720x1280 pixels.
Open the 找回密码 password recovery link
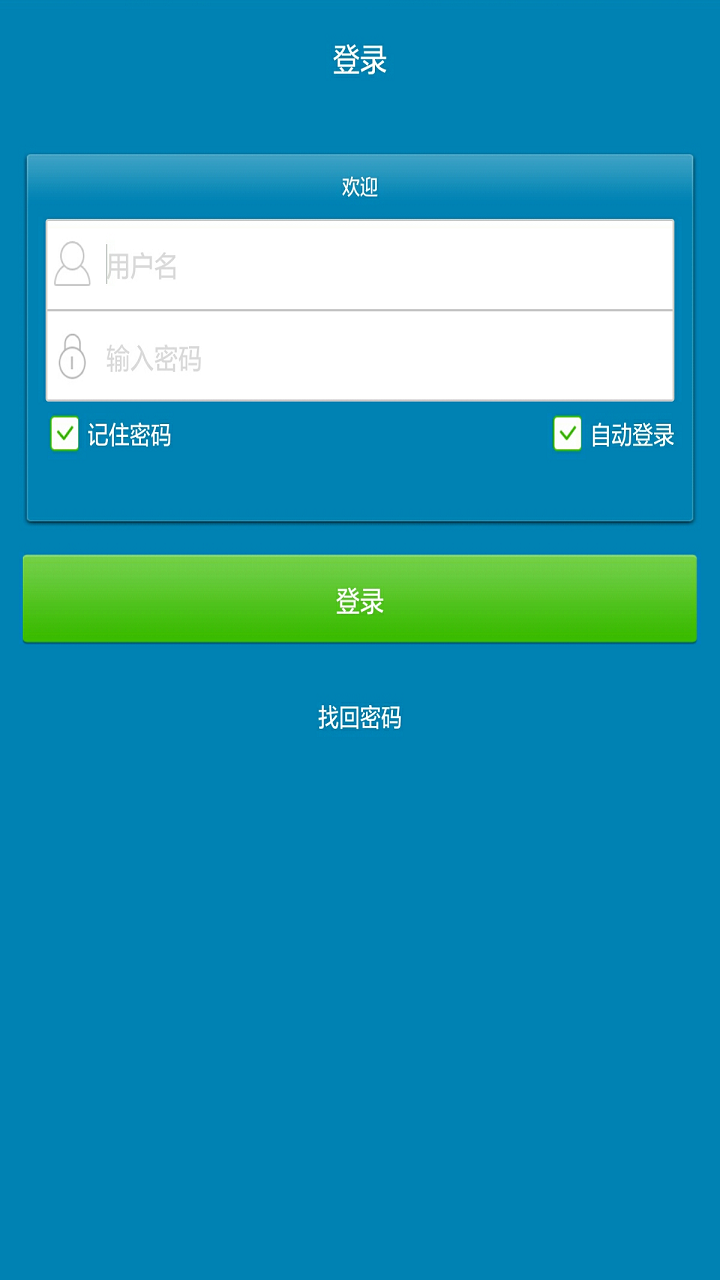[x=360, y=717]
